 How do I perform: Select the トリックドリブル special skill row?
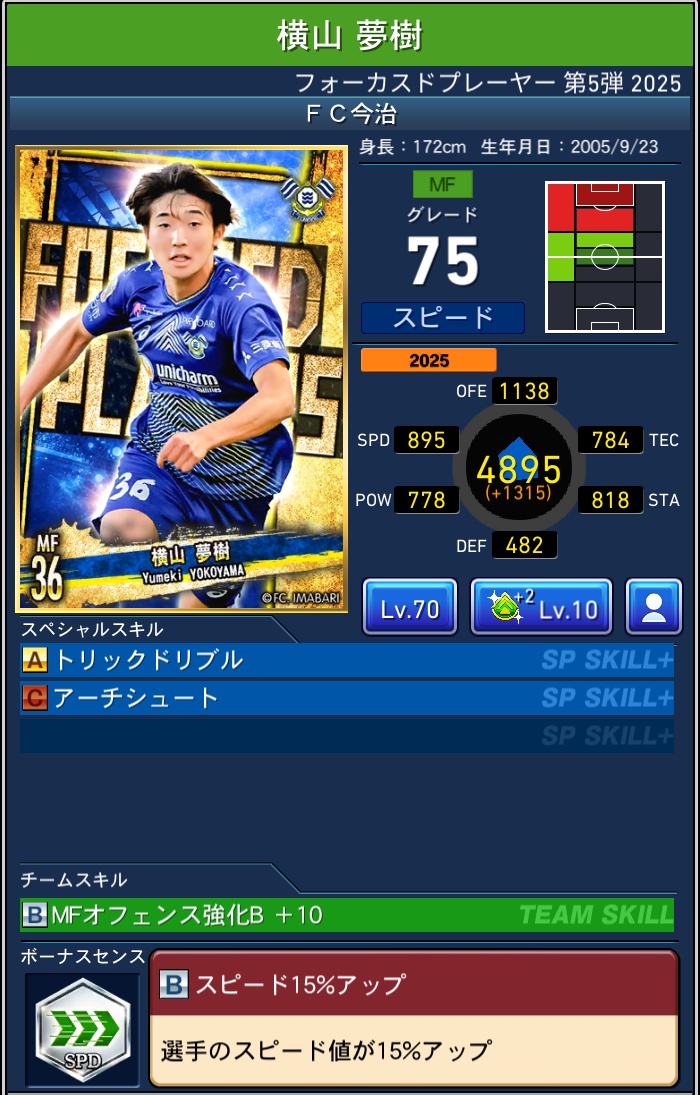[346, 660]
